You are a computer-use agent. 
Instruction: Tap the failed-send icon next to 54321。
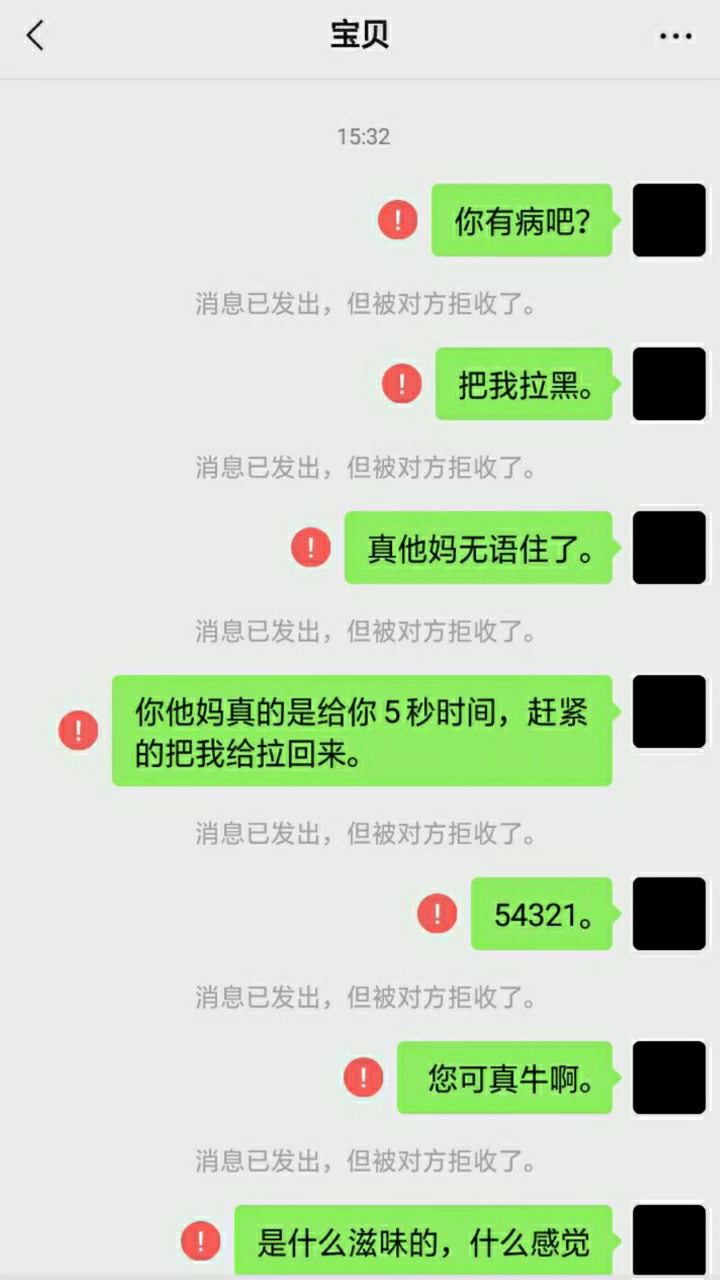point(437,913)
